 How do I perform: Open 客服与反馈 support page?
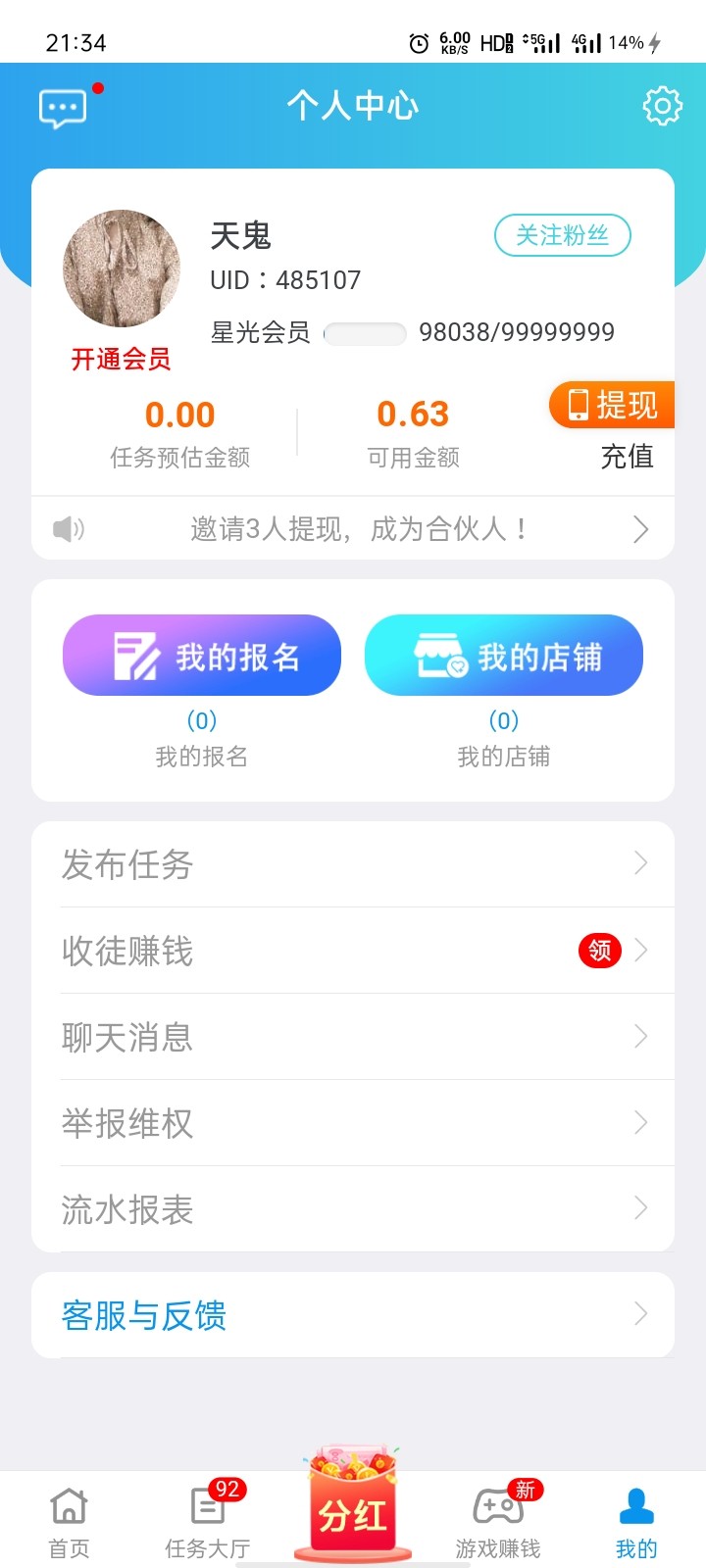pos(353,1315)
